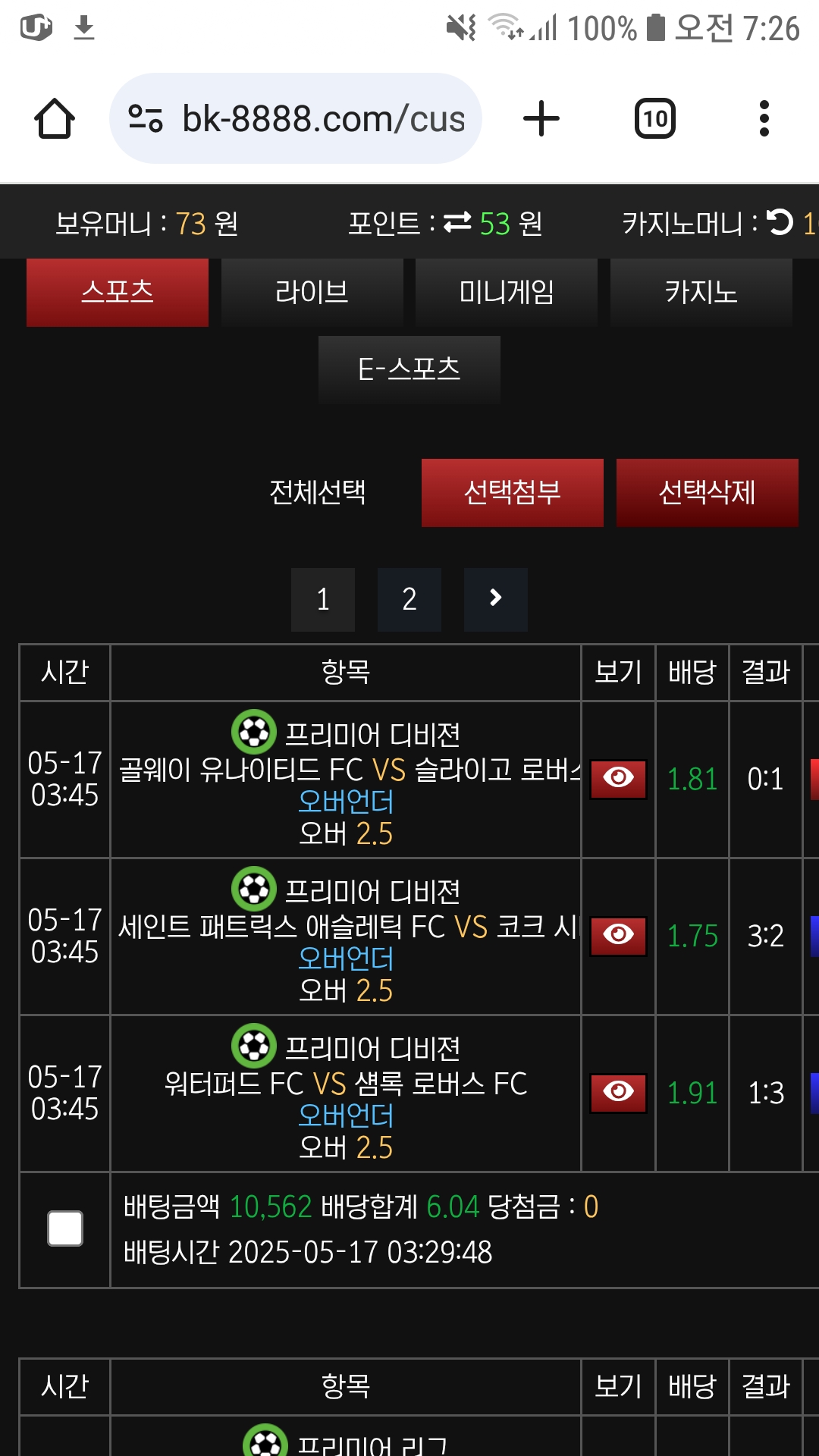The width and height of the screenshot is (819, 1456).
Task: Open the tab switcher showing 10 tabs
Action: [655, 119]
